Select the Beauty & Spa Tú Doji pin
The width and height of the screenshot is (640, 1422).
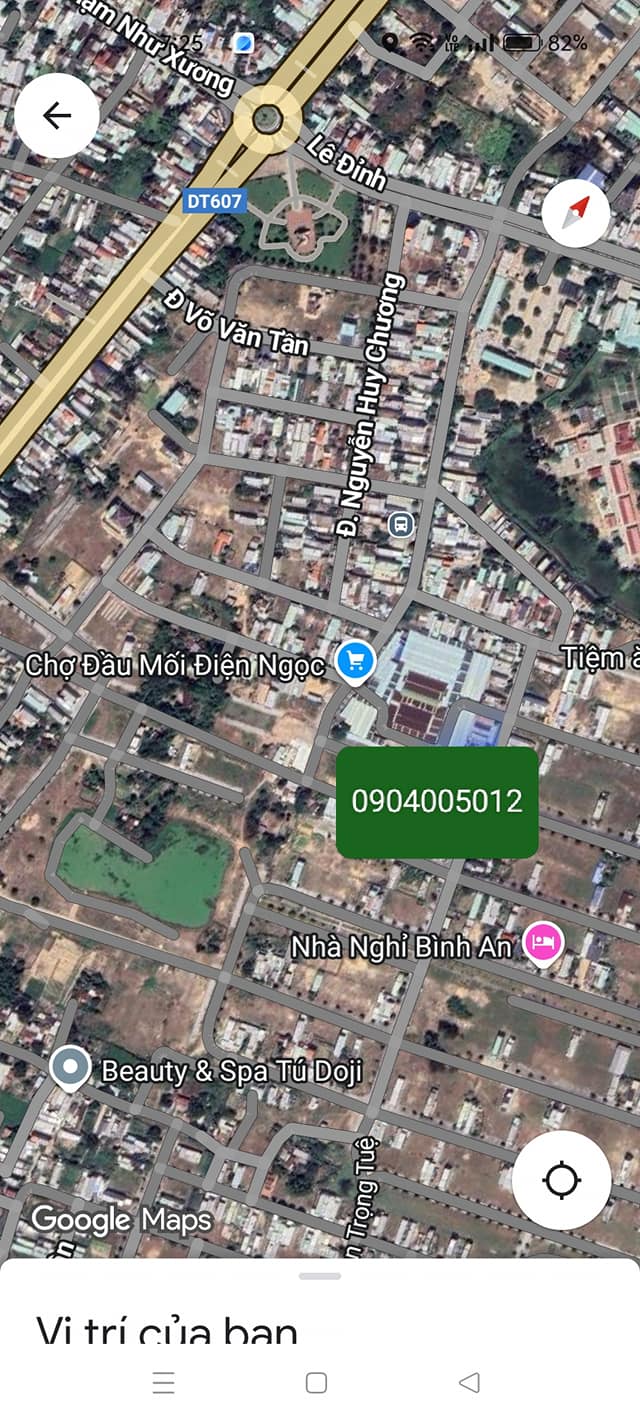point(70,1068)
